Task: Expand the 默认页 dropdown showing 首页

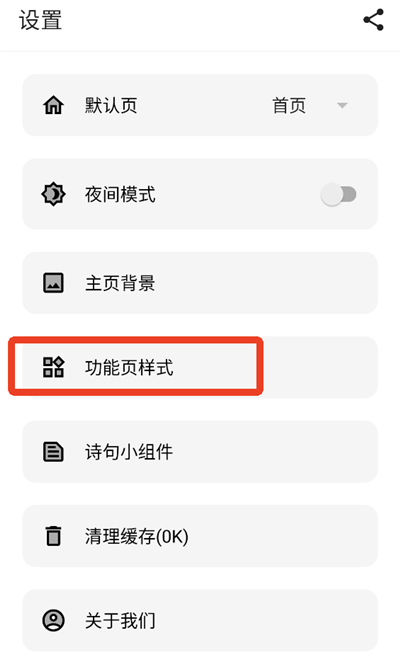Action: pyautogui.click(x=310, y=105)
